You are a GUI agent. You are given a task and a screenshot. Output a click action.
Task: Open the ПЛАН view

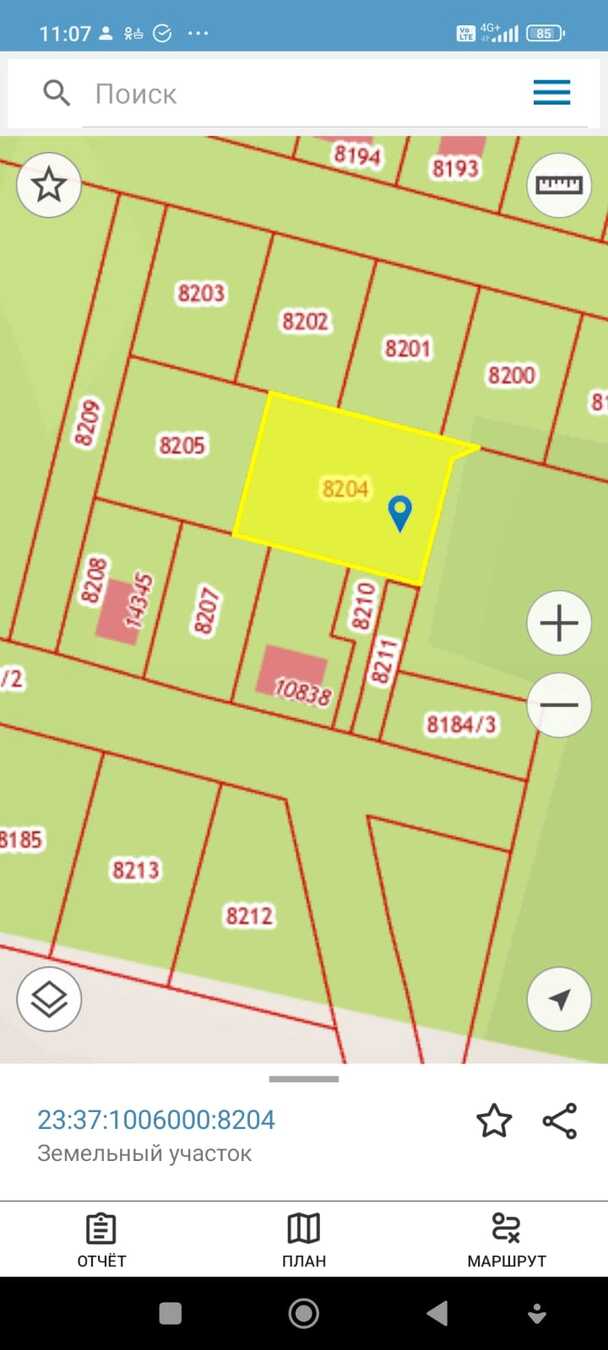304,1240
